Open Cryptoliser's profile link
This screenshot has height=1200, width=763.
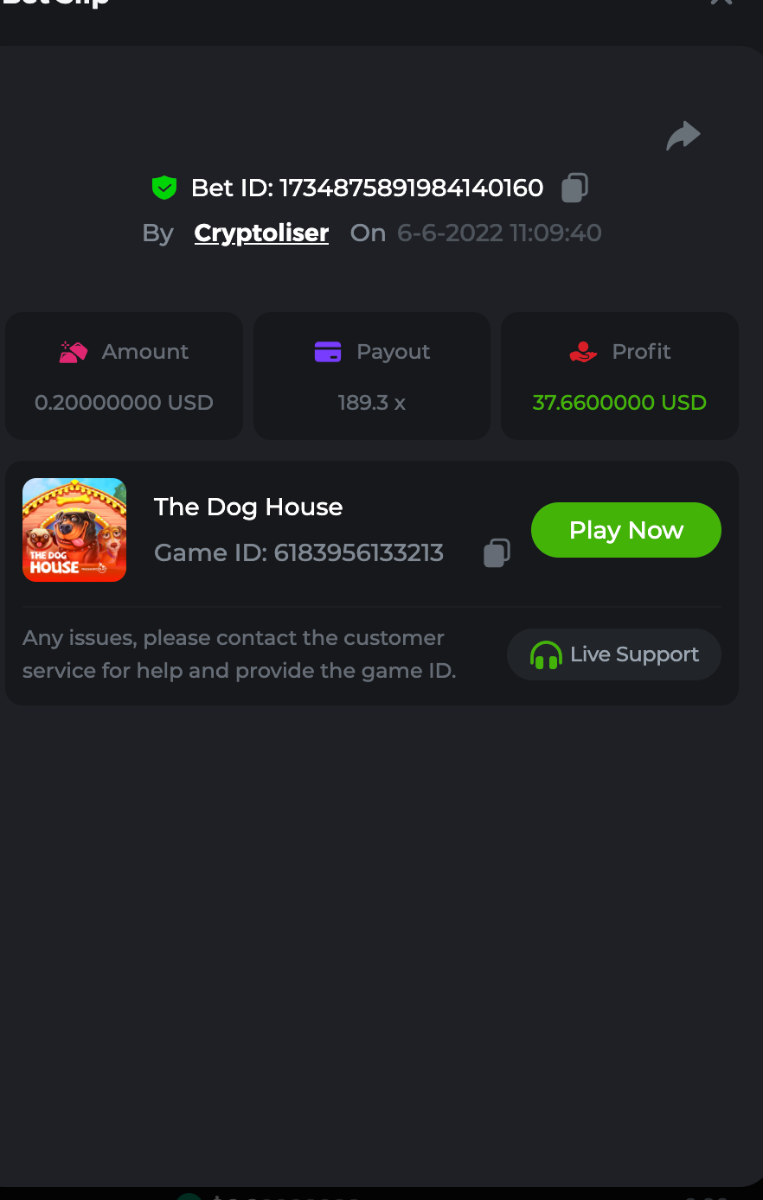tap(261, 233)
